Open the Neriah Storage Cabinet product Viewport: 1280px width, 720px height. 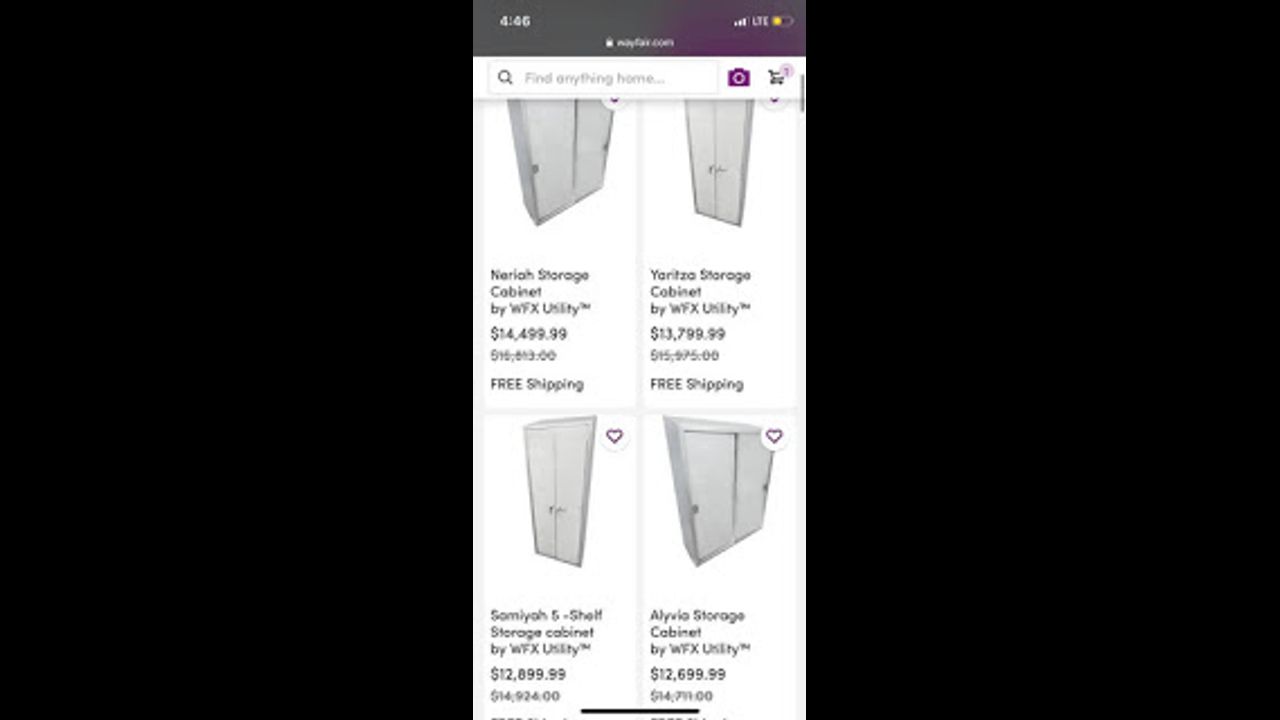pos(539,283)
